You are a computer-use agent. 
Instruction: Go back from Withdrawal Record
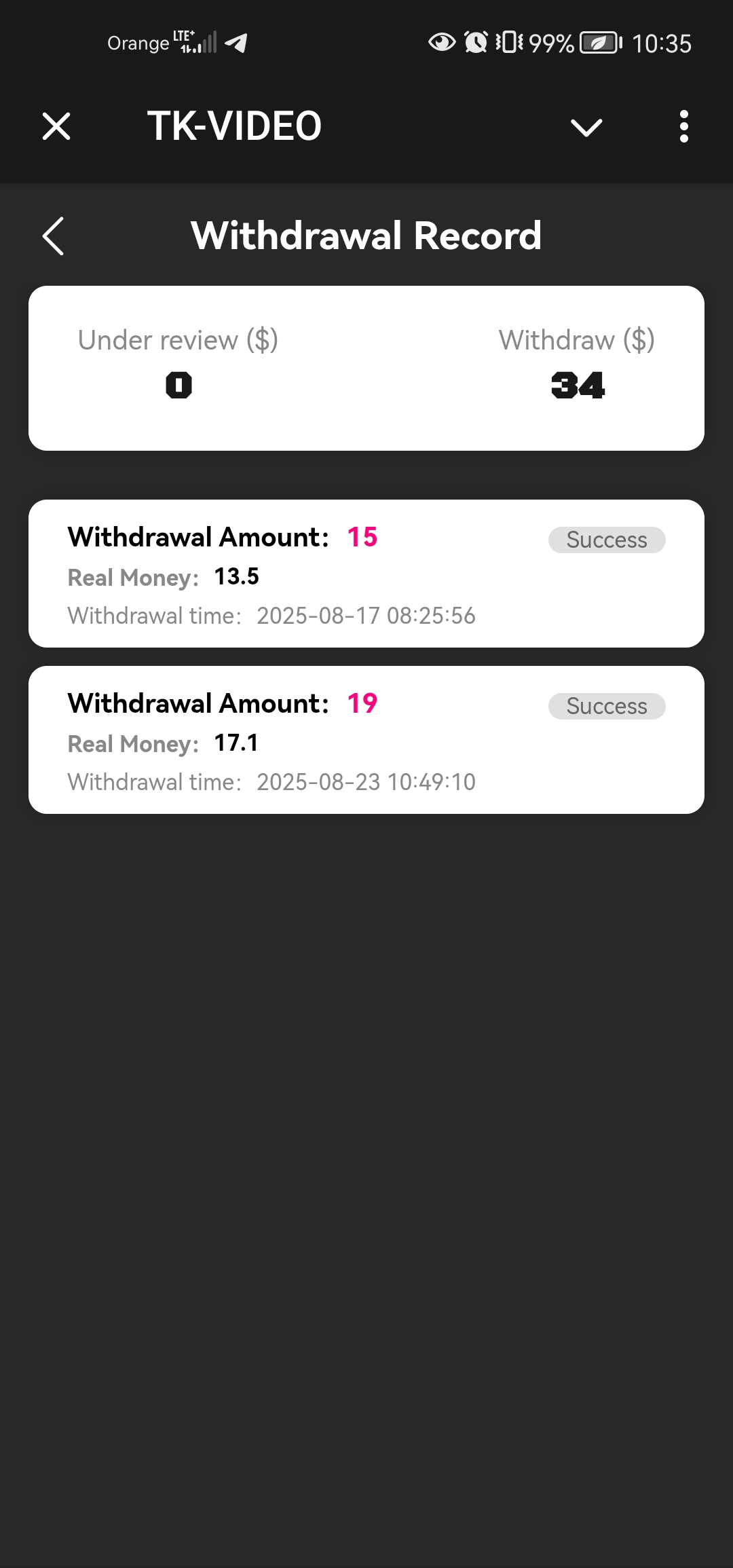(53, 236)
